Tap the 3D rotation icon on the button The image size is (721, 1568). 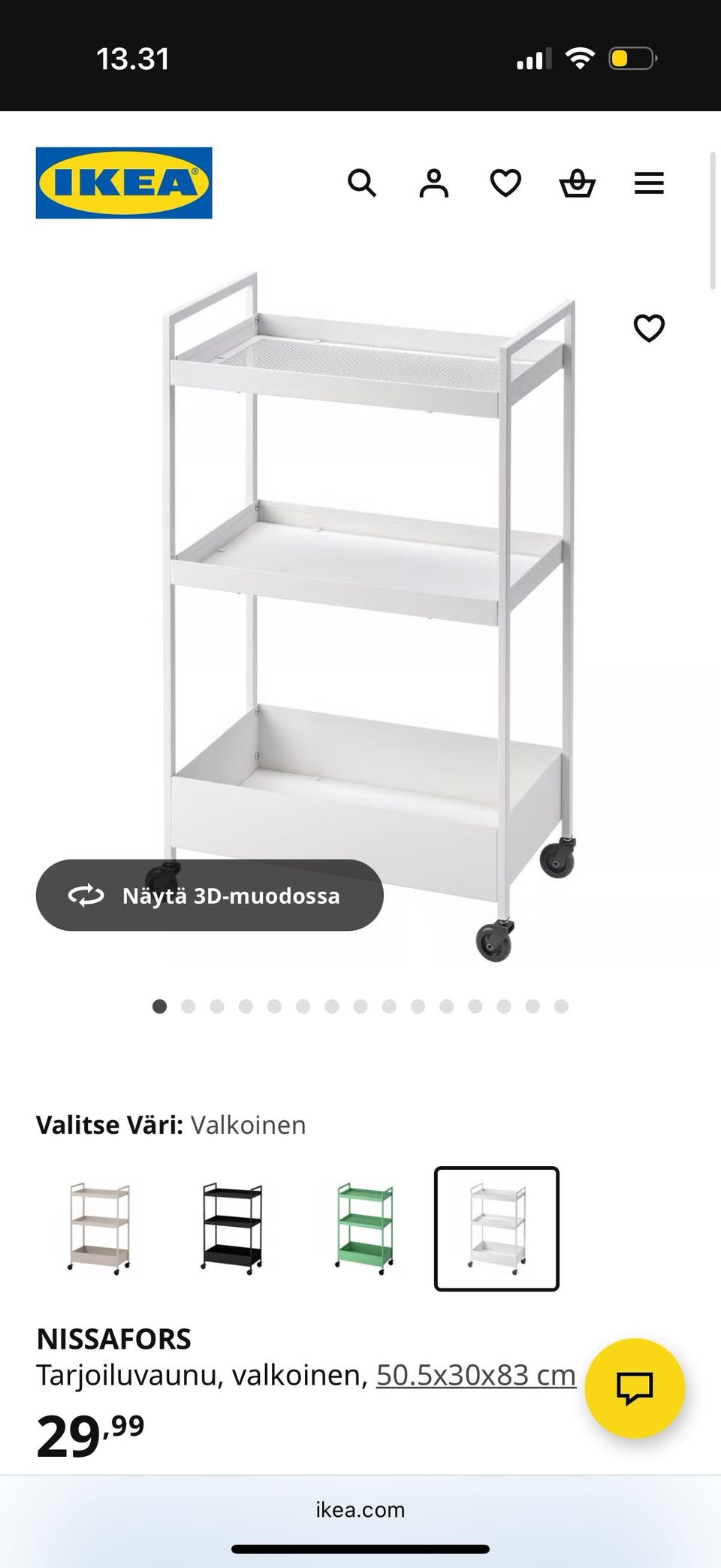pos(87,896)
